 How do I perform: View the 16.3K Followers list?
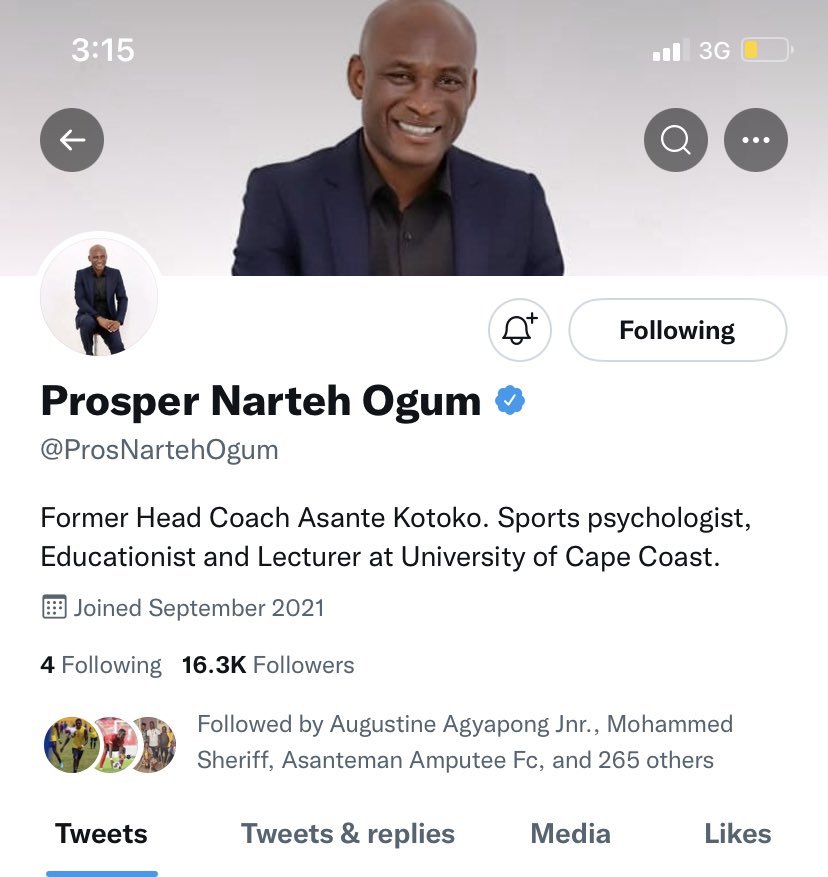(268, 665)
